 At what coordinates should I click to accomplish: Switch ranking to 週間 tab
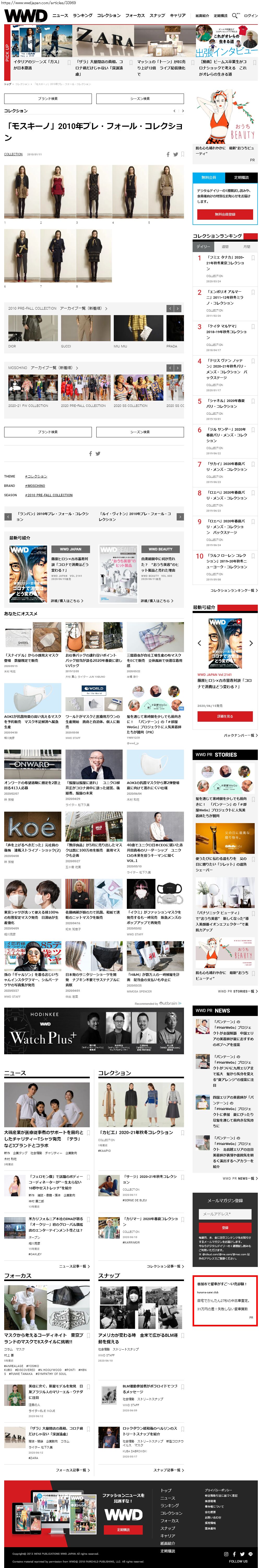(225, 247)
